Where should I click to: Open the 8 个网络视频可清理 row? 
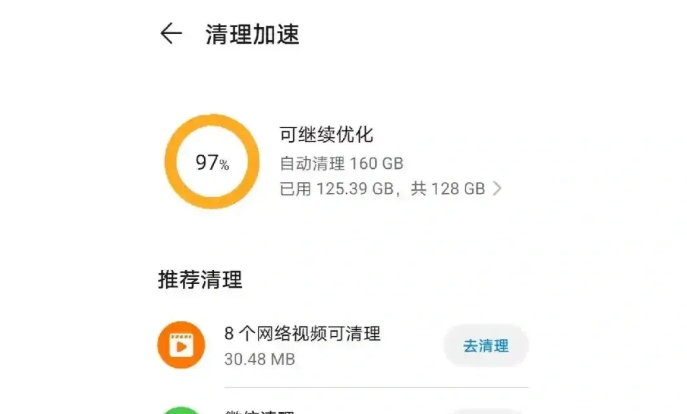(x=302, y=345)
